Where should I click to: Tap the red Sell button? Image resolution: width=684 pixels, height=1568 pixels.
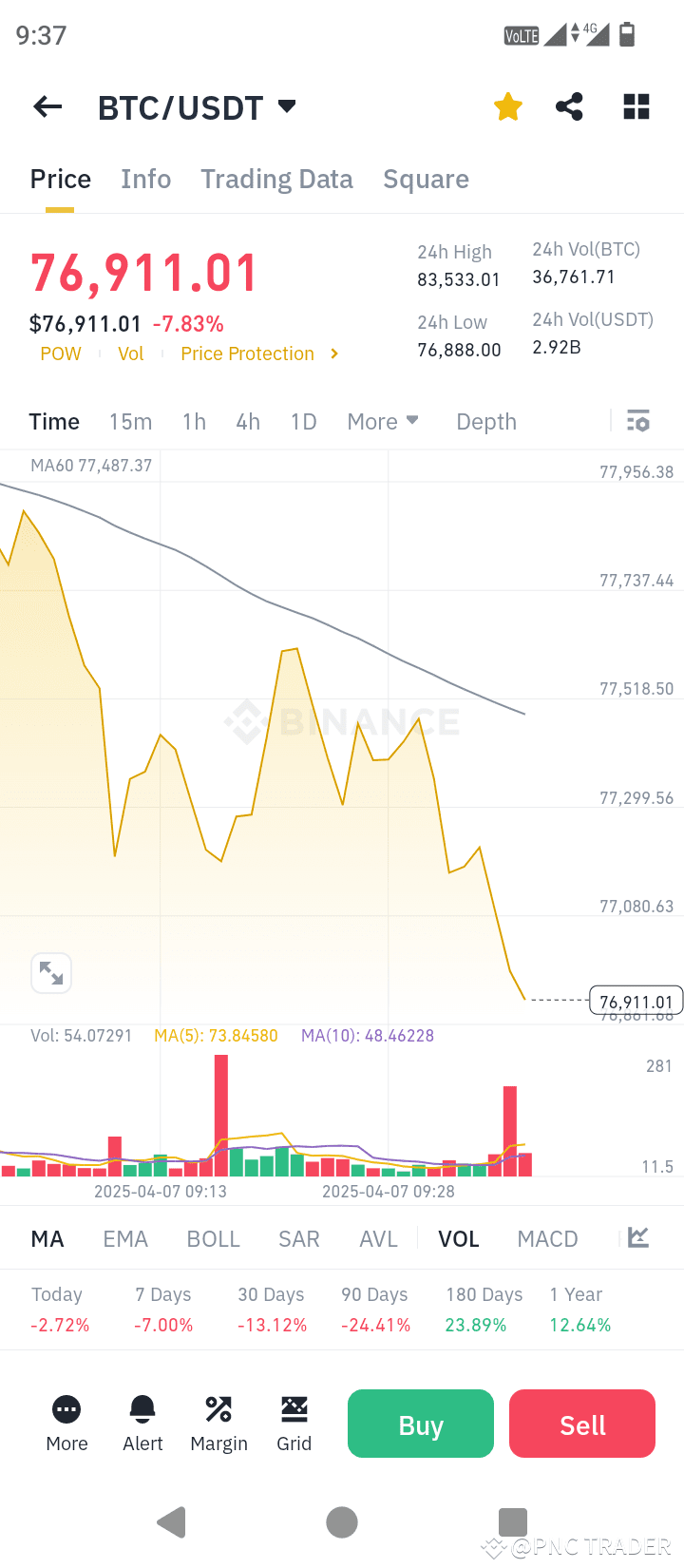tap(582, 1424)
